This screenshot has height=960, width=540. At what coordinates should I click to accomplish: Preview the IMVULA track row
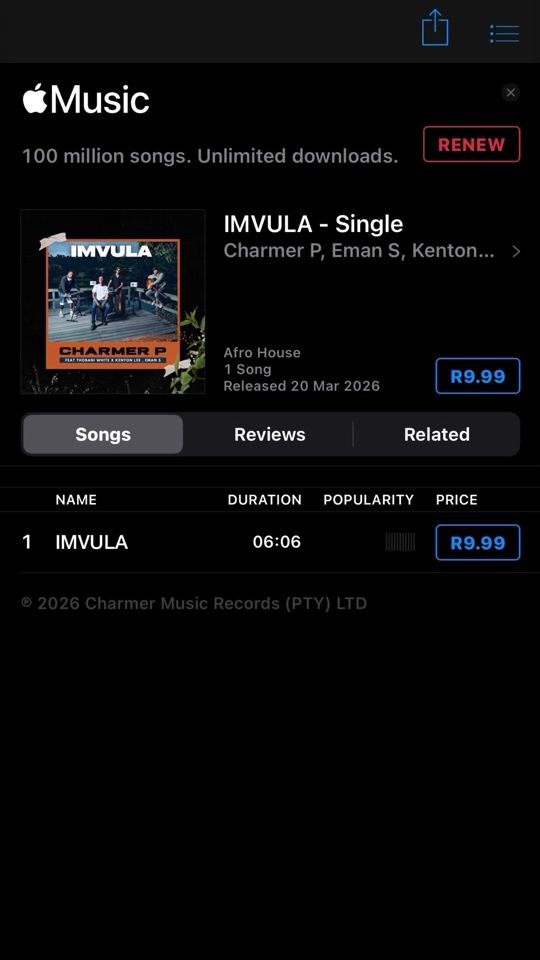(270, 542)
